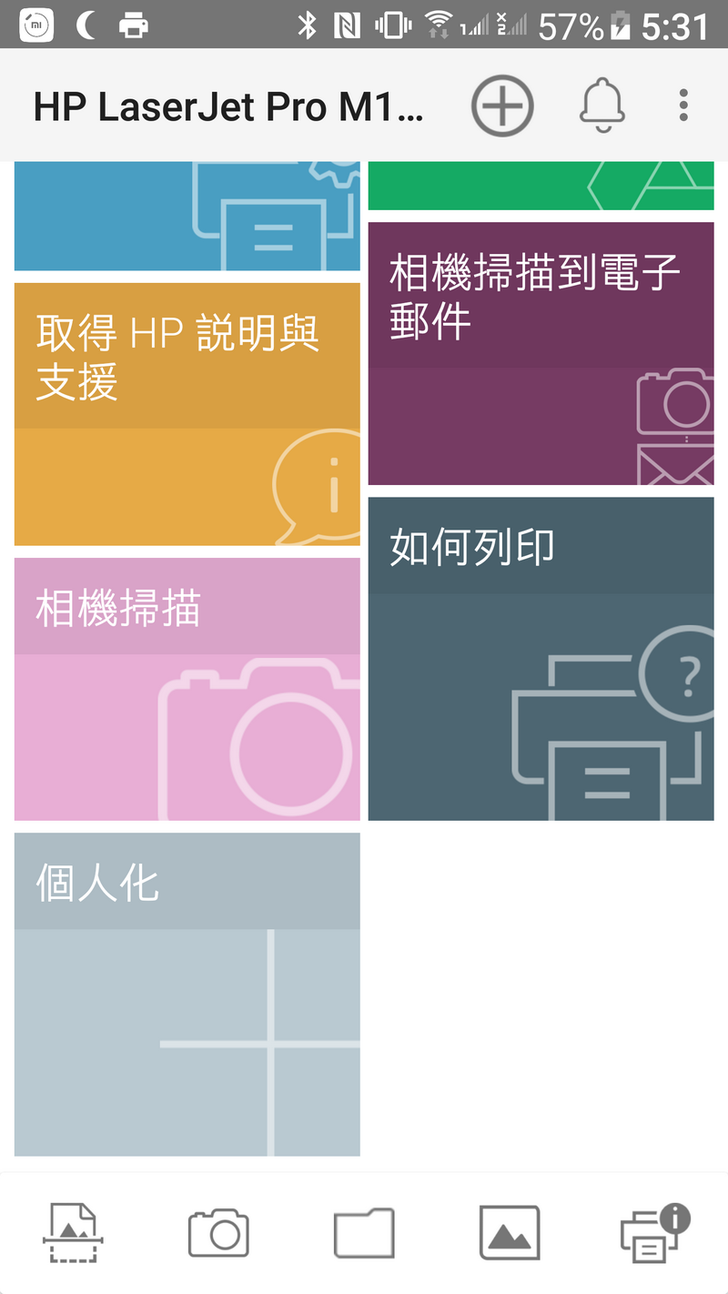Open the notifications bell
This screenshot has width=728, height=1294.
[x=602, y=105]
